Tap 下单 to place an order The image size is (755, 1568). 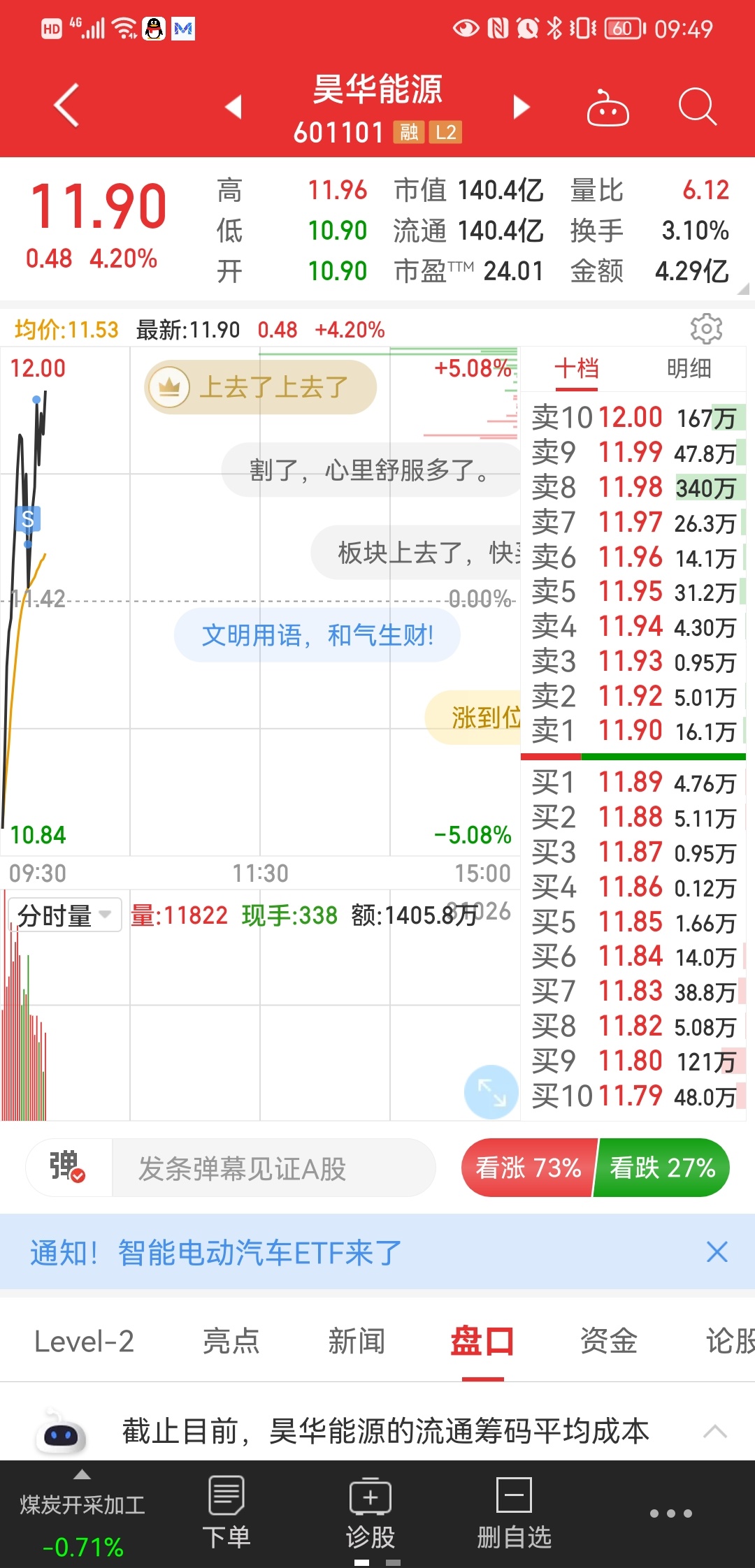coord(226,1513)
